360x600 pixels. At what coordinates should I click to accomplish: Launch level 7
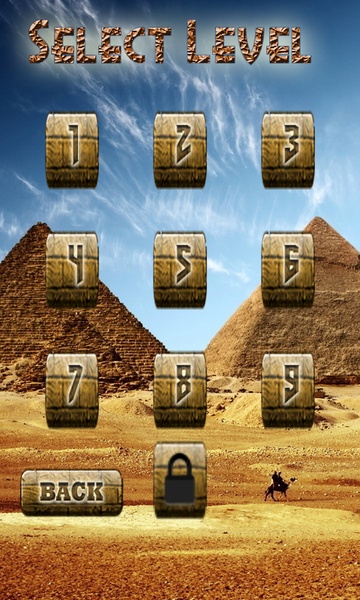[72, 390]
